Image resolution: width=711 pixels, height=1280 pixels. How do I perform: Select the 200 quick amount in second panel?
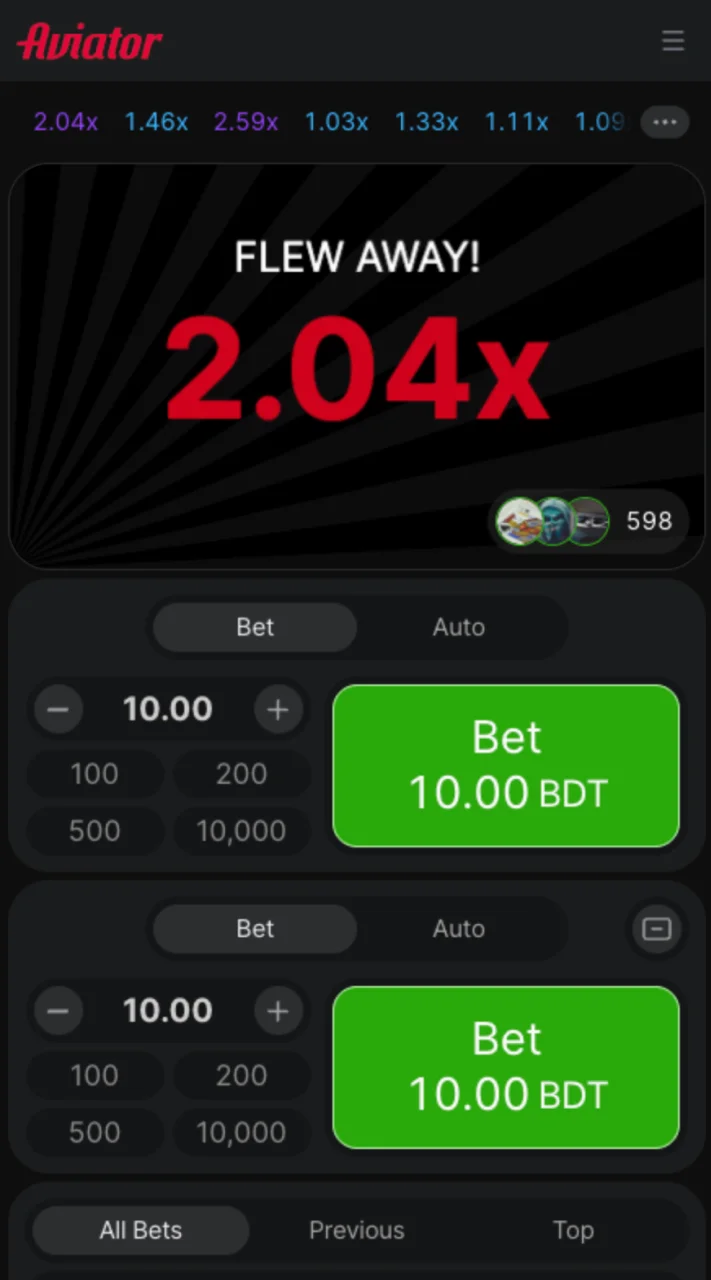[x=241, y=1075]
